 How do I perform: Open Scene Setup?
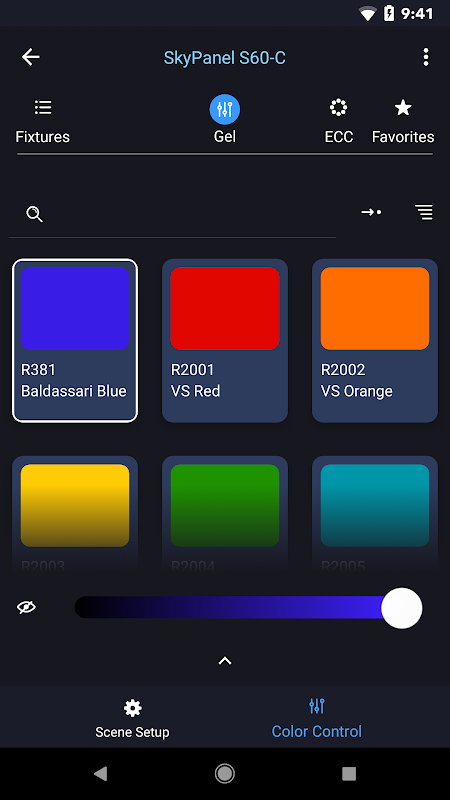[x=132, y=719]
